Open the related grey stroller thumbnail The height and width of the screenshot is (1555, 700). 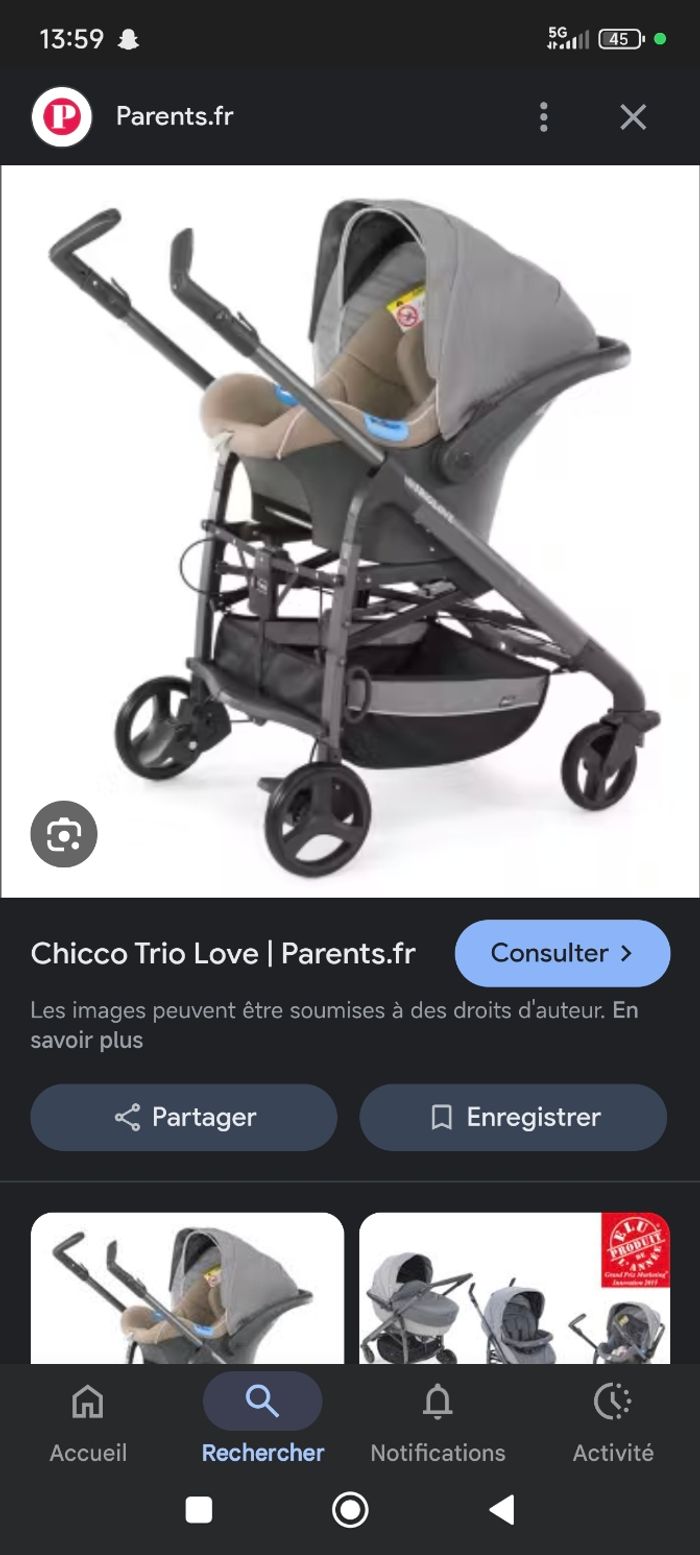[187, 1288]
